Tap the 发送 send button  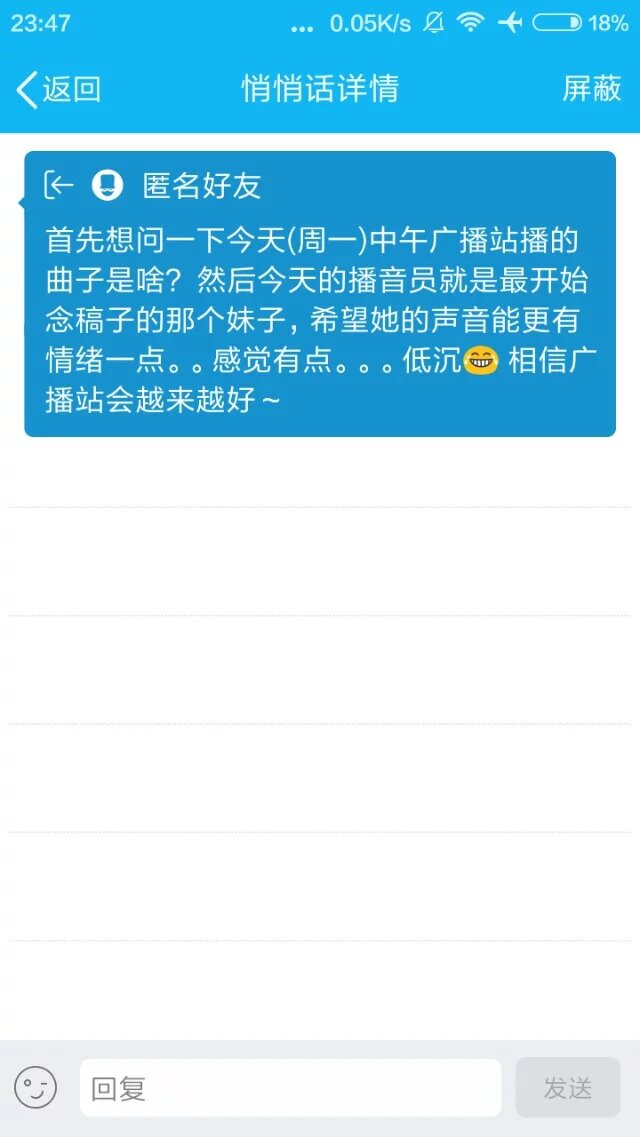567,1088
